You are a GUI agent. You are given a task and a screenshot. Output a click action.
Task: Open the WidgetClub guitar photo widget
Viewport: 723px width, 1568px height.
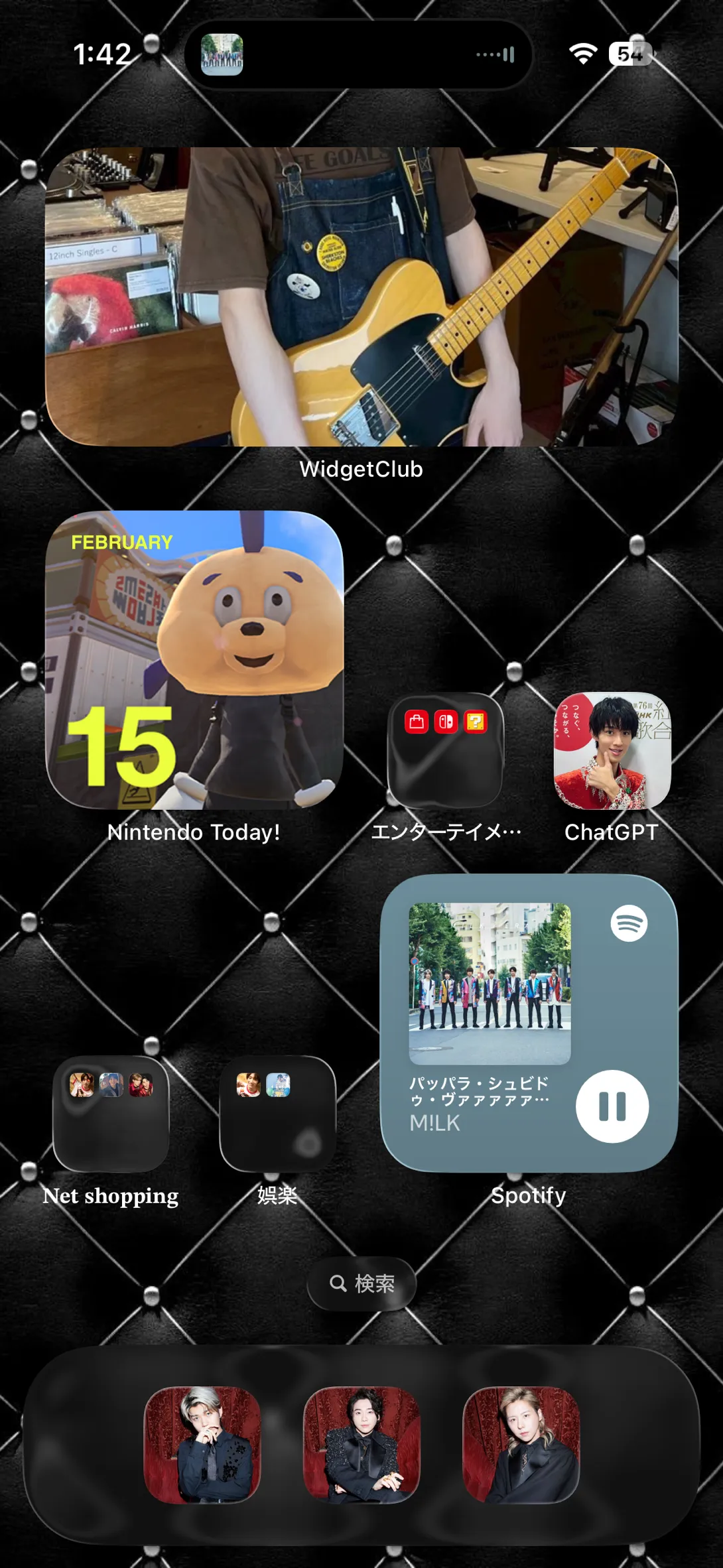[x=361, y=296]
